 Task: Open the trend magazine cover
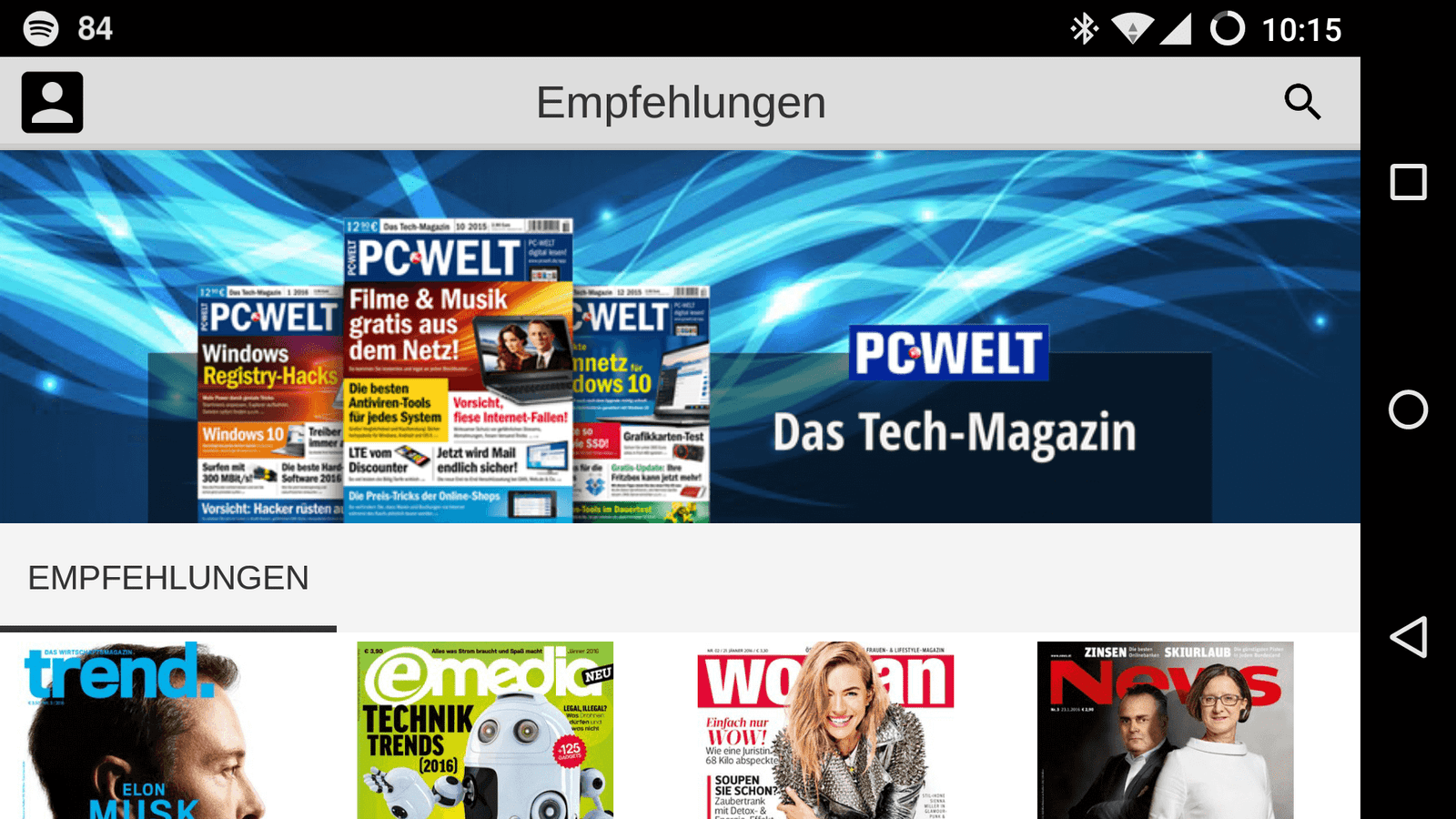[x=136, y=730]
